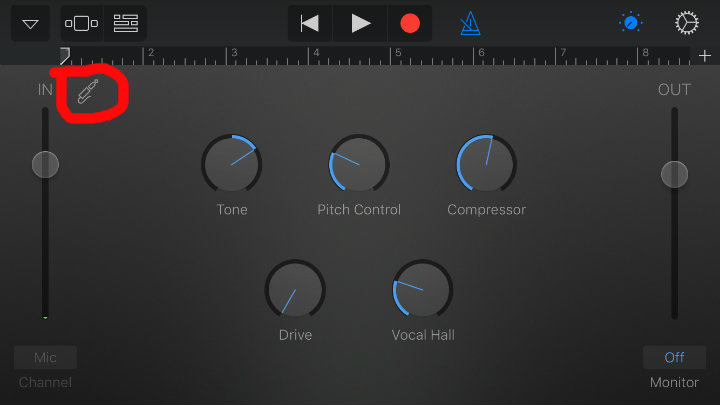Toggle the Monitor Off button
Image resolution: width=720 pixels, height=405 pixels.
[x=674, y=357]
